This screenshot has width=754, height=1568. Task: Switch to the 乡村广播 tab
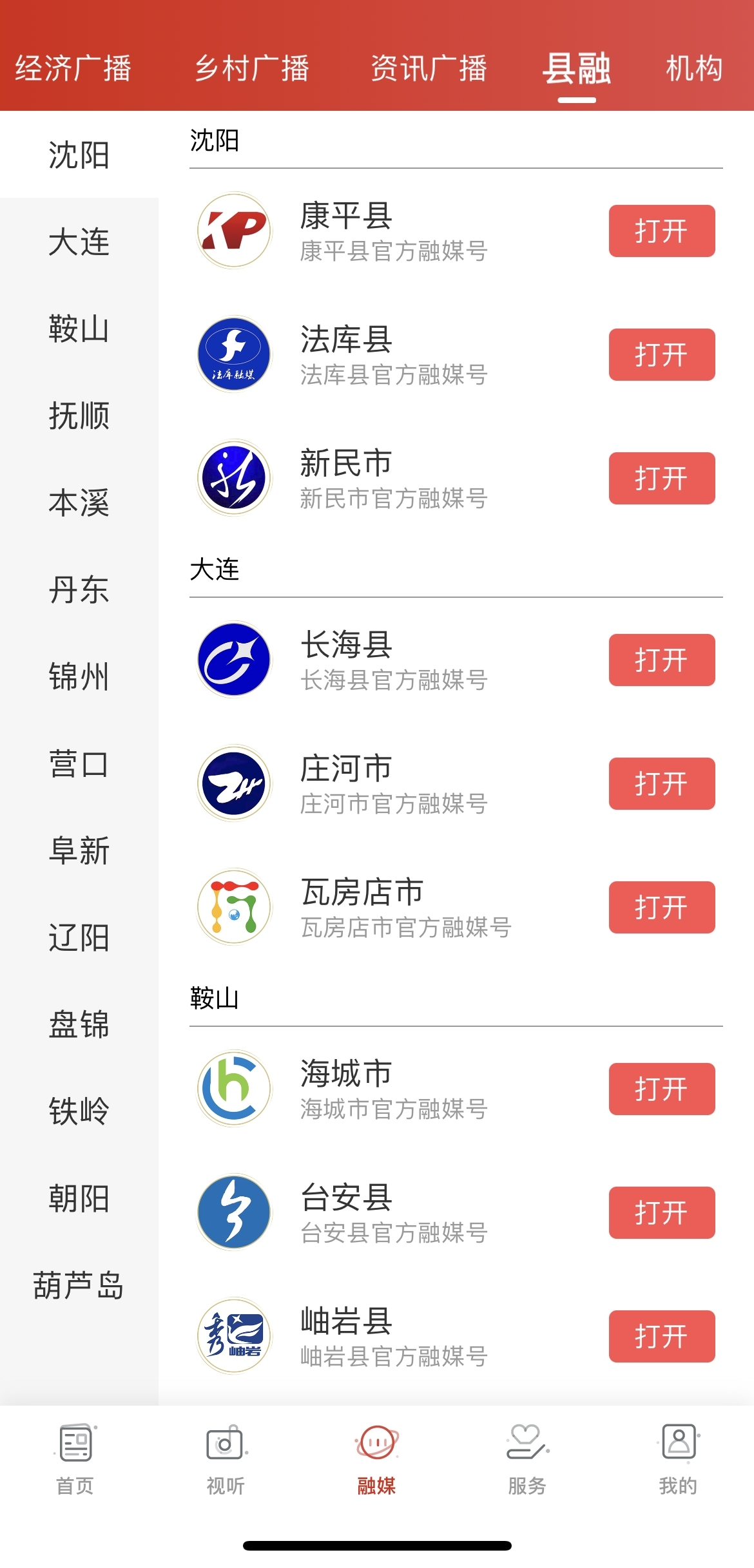(x=252, y=68)
